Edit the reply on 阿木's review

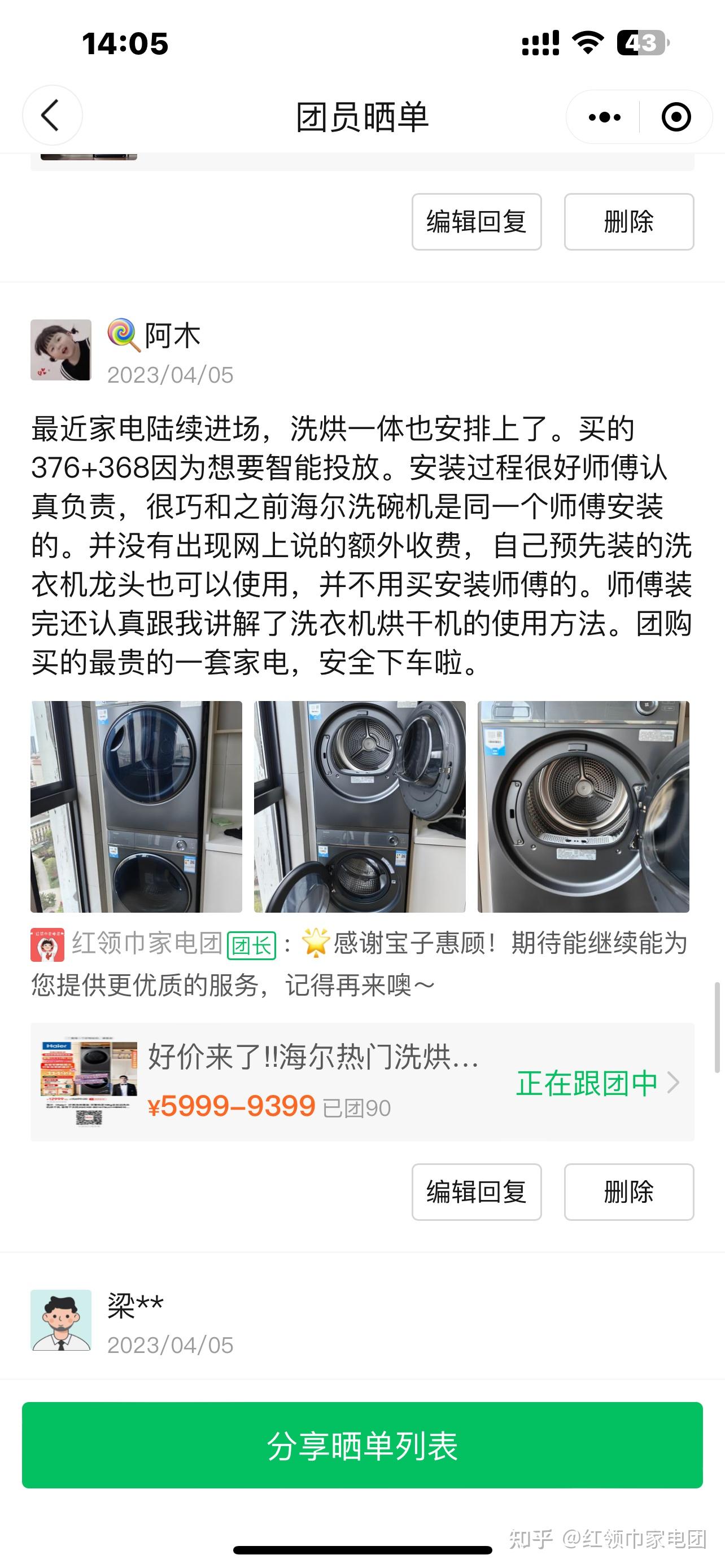tap(476, 1192)
